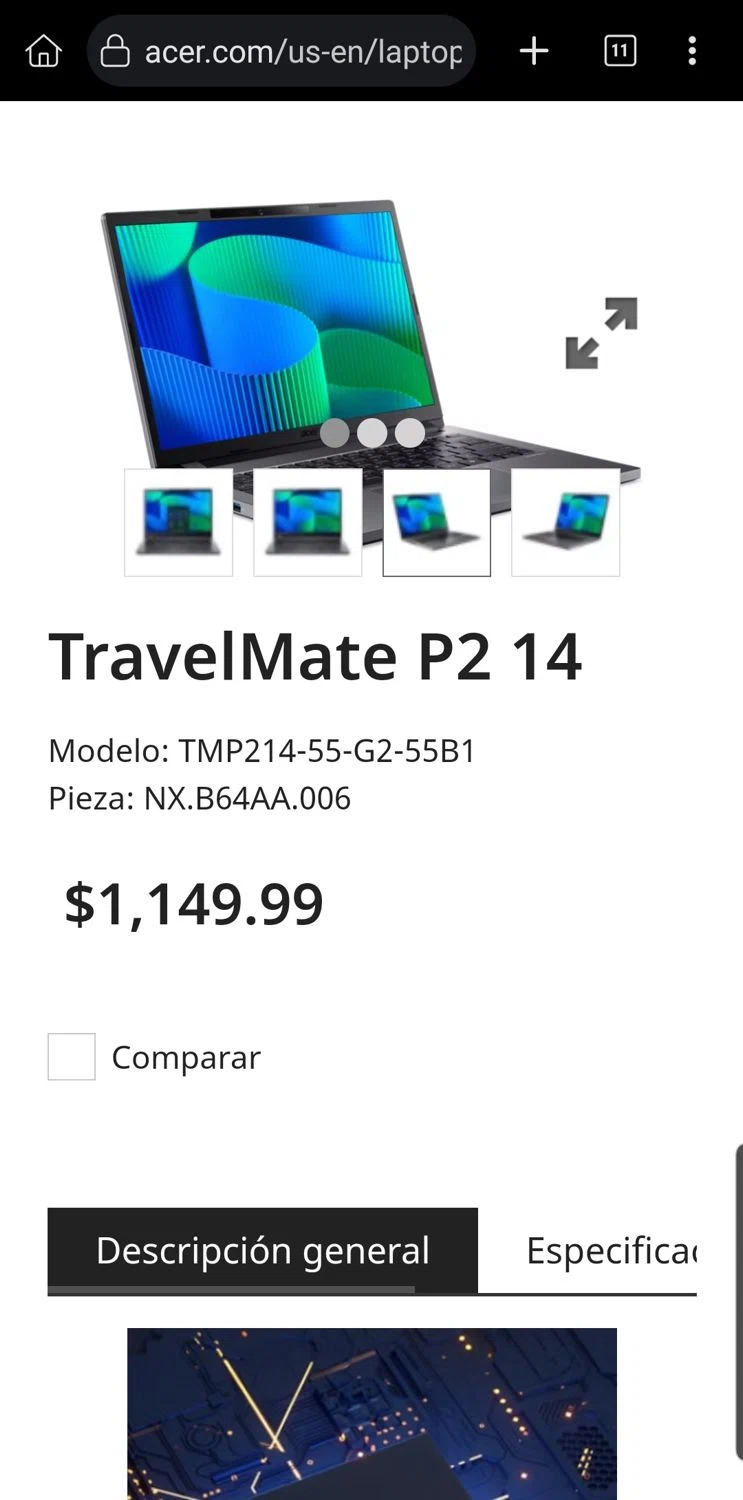This screenshot has width=743, height=1500.
Task: Go to the browser home page
Action: click(43, 51)
